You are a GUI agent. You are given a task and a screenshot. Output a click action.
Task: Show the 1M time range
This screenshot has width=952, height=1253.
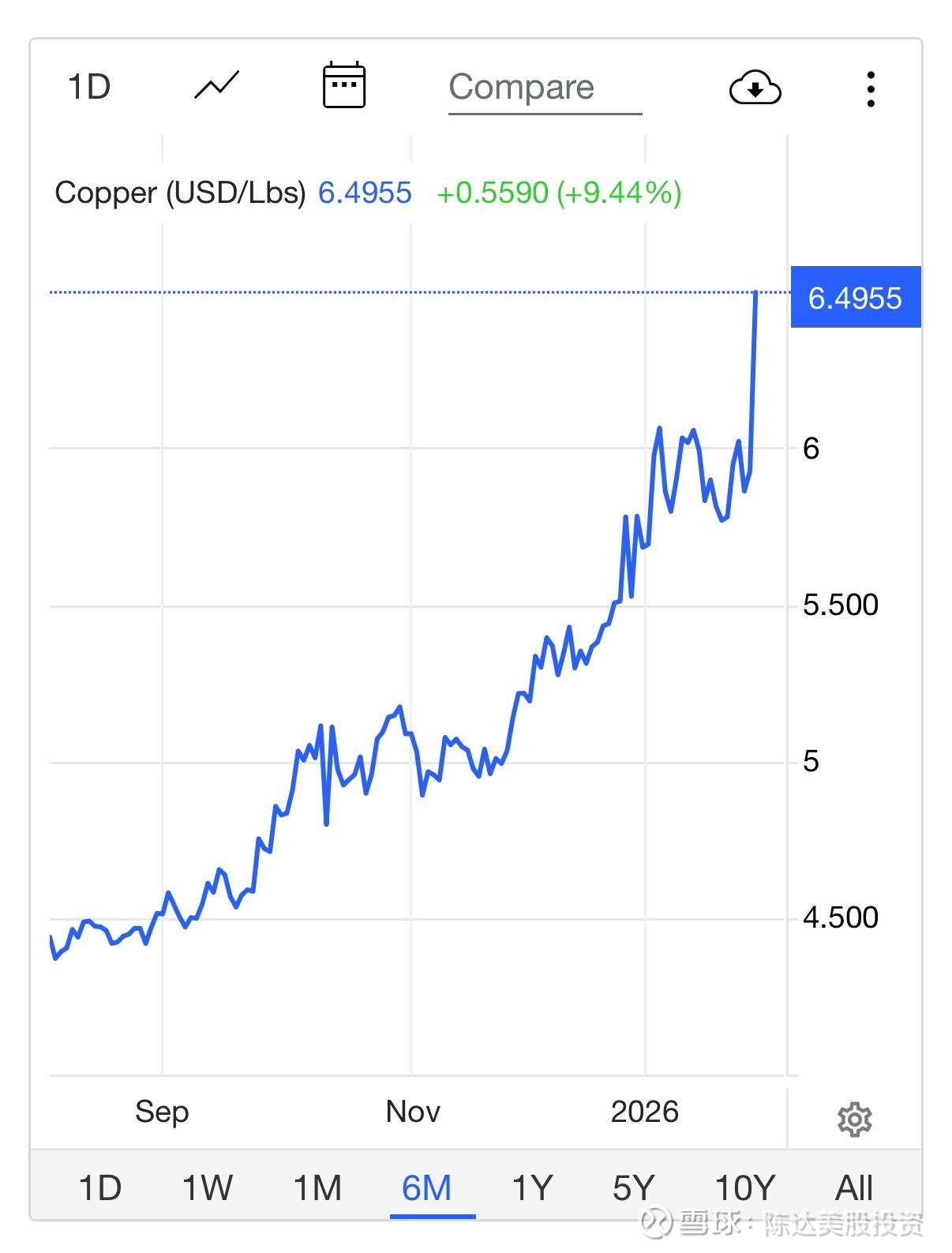click(317, 1187)
